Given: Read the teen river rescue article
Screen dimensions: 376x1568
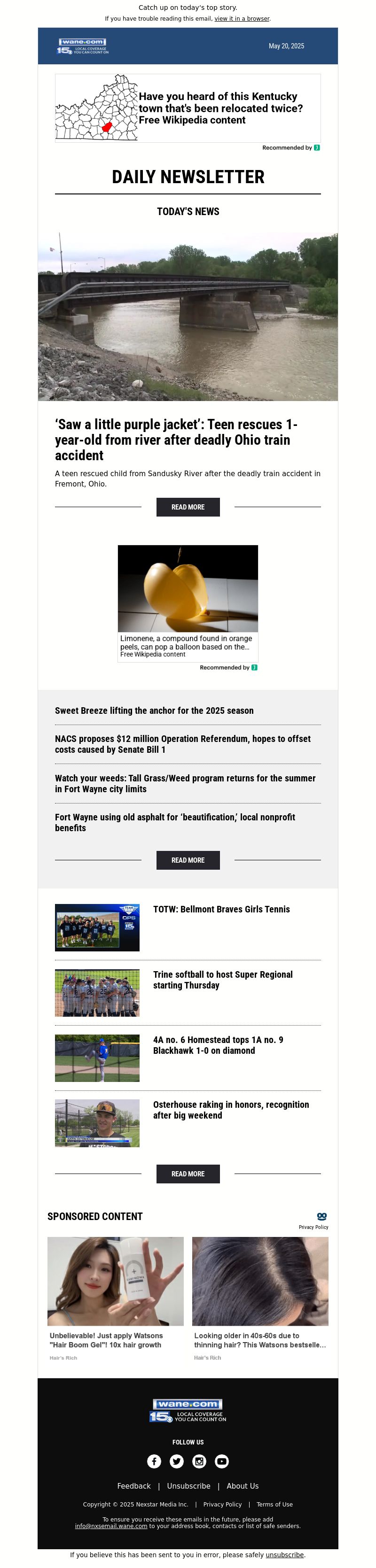Looking at the screenshot, I should (x=188, y=507).
